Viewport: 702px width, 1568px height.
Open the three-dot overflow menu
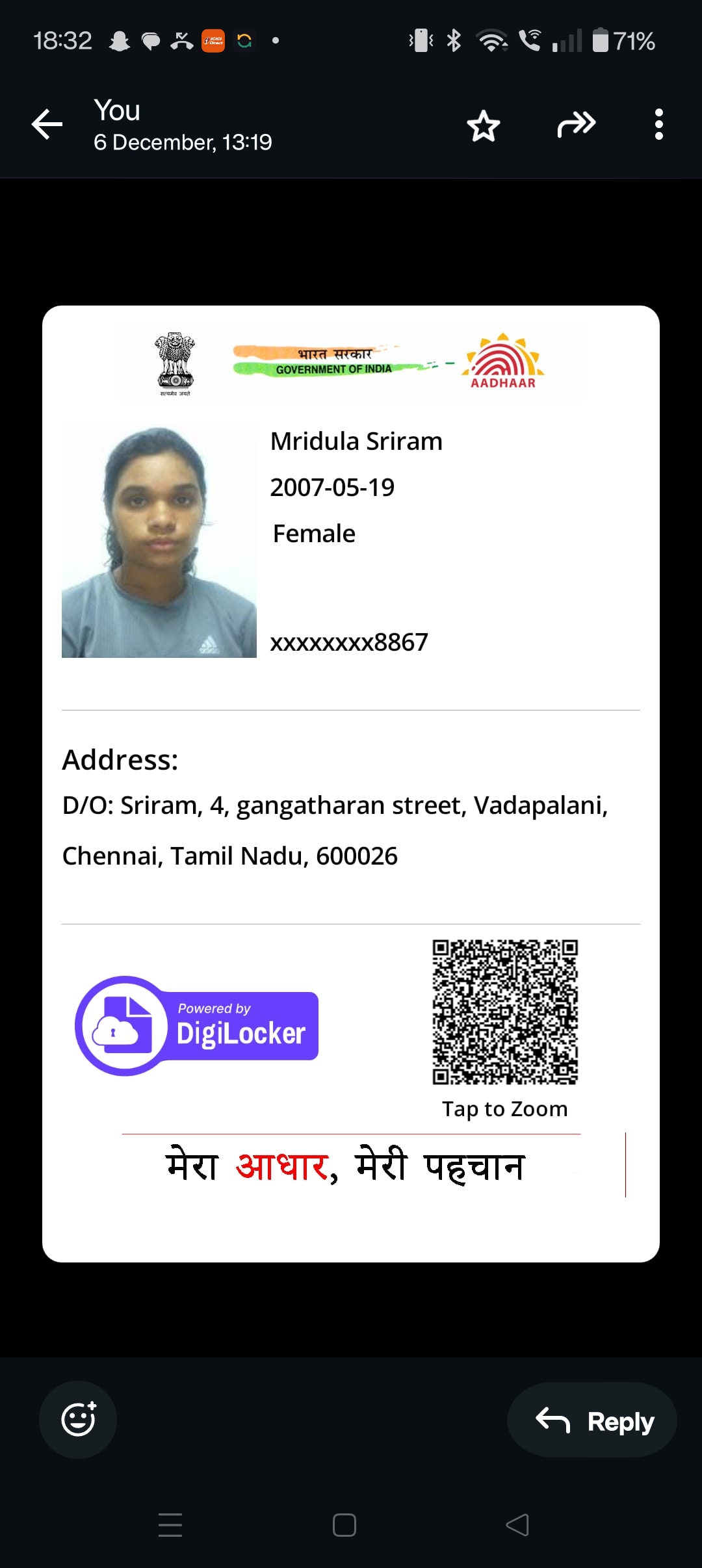point(658,124)
